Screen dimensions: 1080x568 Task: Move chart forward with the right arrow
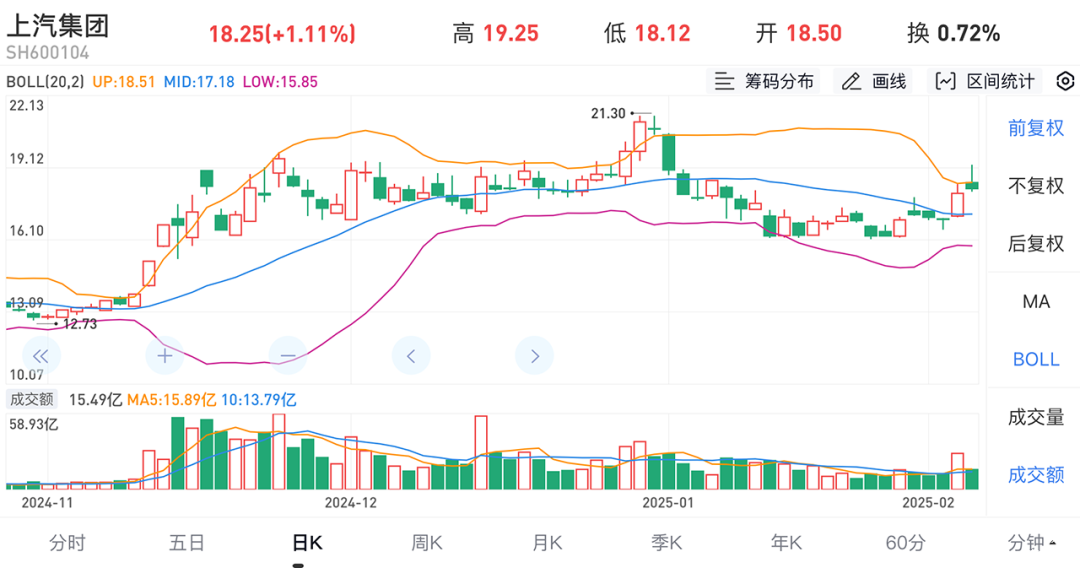click(534, 355)
